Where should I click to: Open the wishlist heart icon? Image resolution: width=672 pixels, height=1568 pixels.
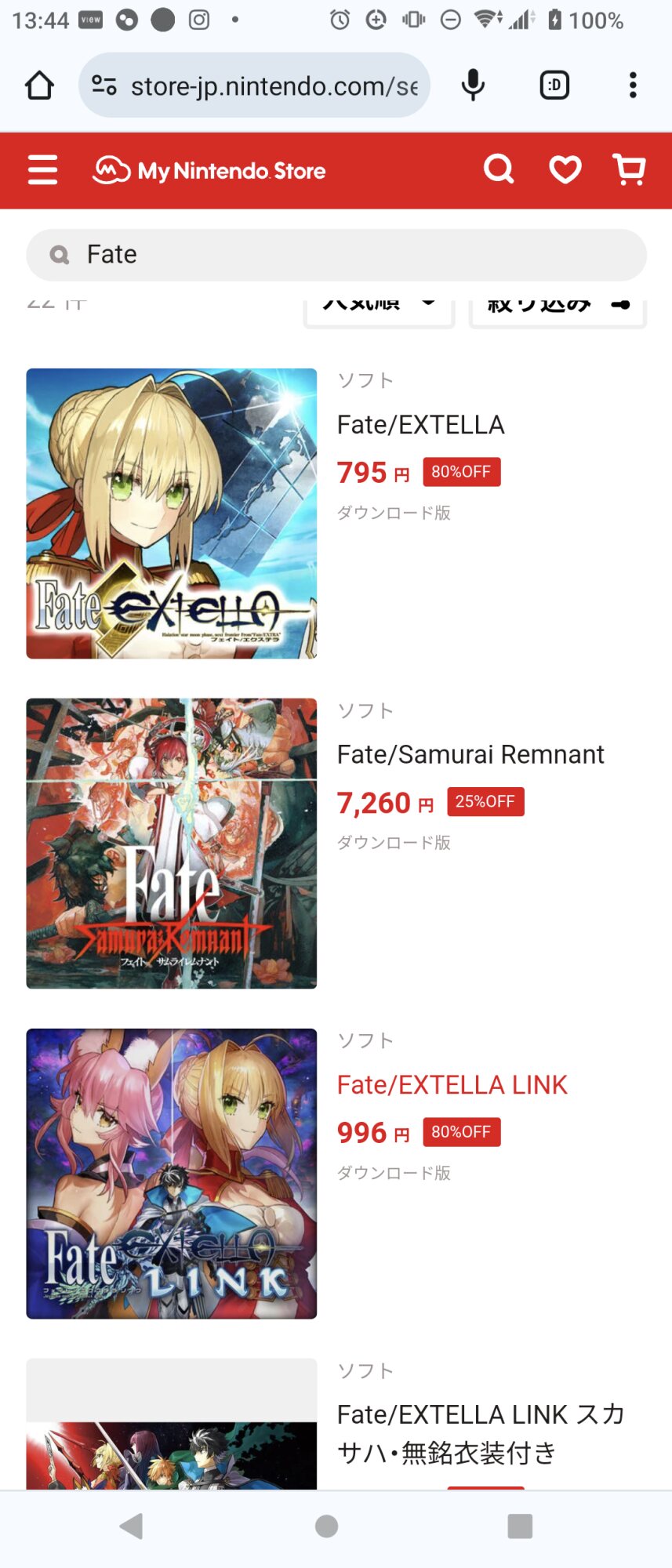pos(565,169)
